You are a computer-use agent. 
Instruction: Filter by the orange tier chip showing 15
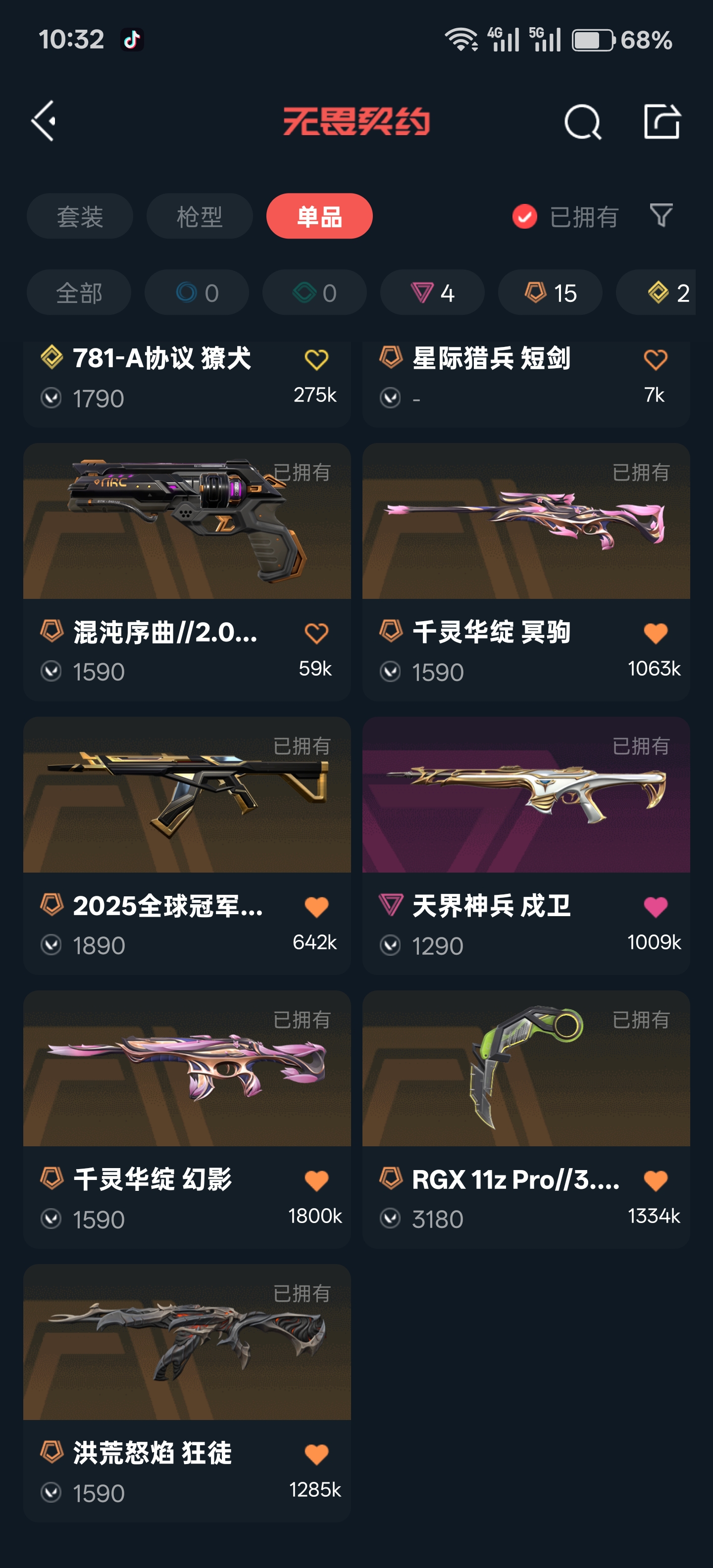pyautogui.click(x=550, y=293)
